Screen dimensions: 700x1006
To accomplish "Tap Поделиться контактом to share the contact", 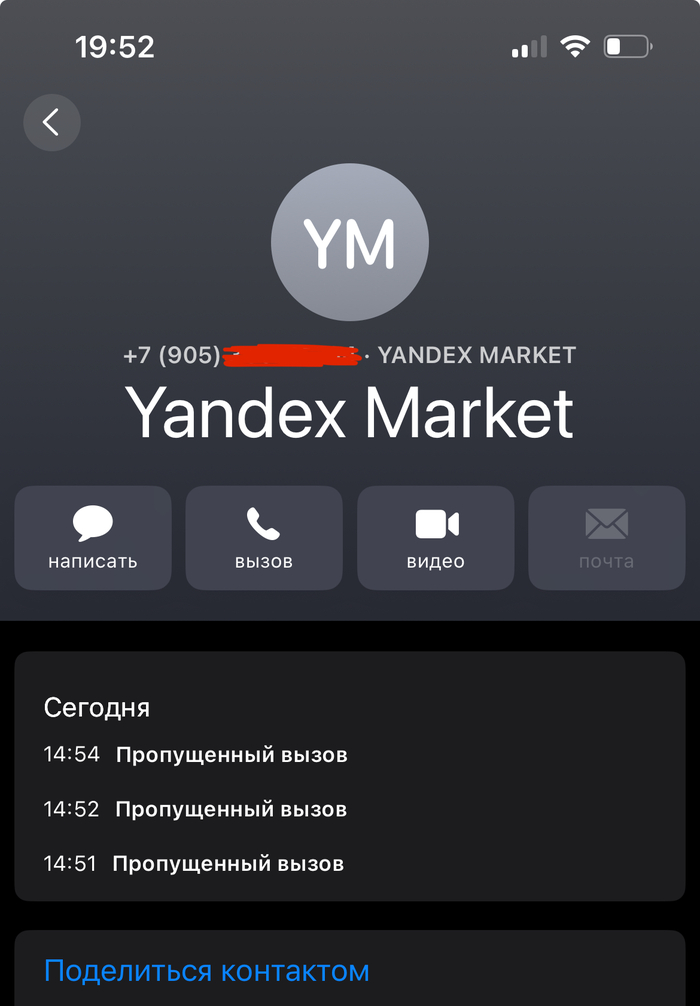I will (x=207, y=970).
